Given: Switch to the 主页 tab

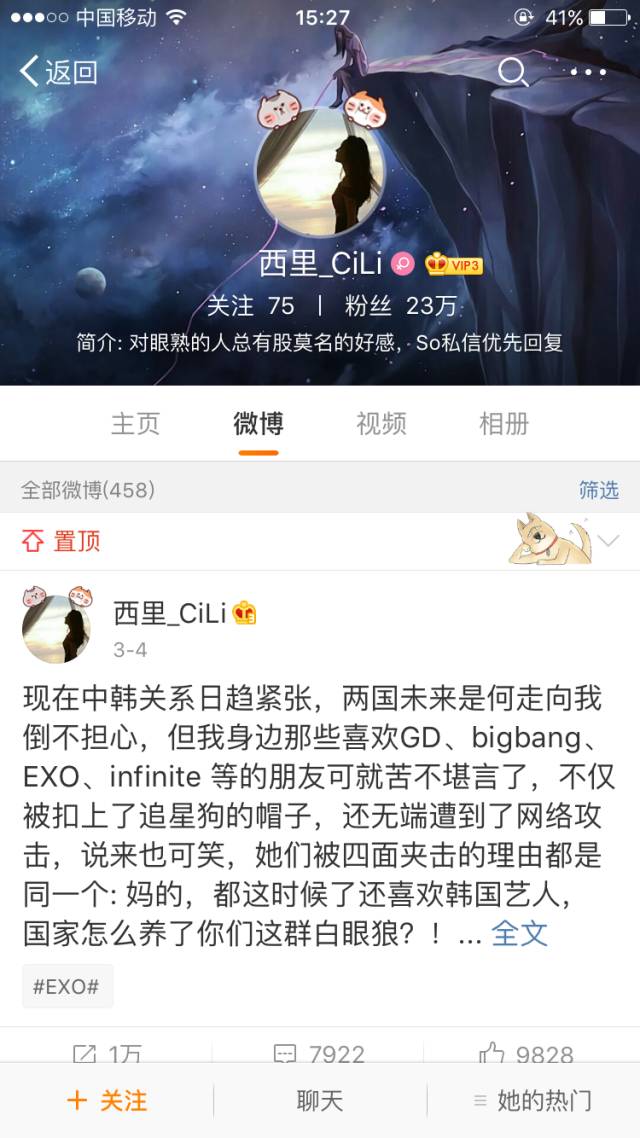Looking at the screenshot, I should [x=135, y=423].
